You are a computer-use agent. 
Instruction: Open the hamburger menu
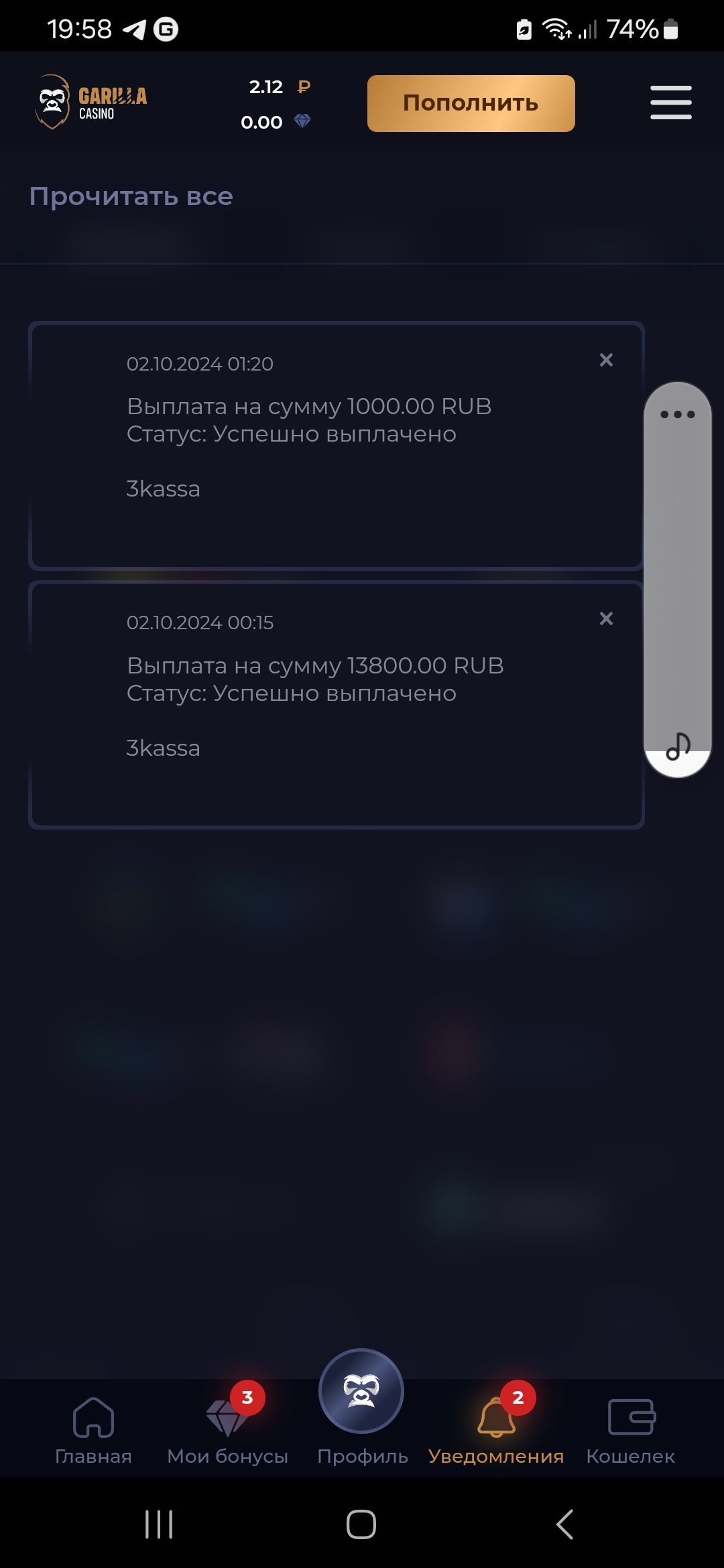[x=670, y=103]
